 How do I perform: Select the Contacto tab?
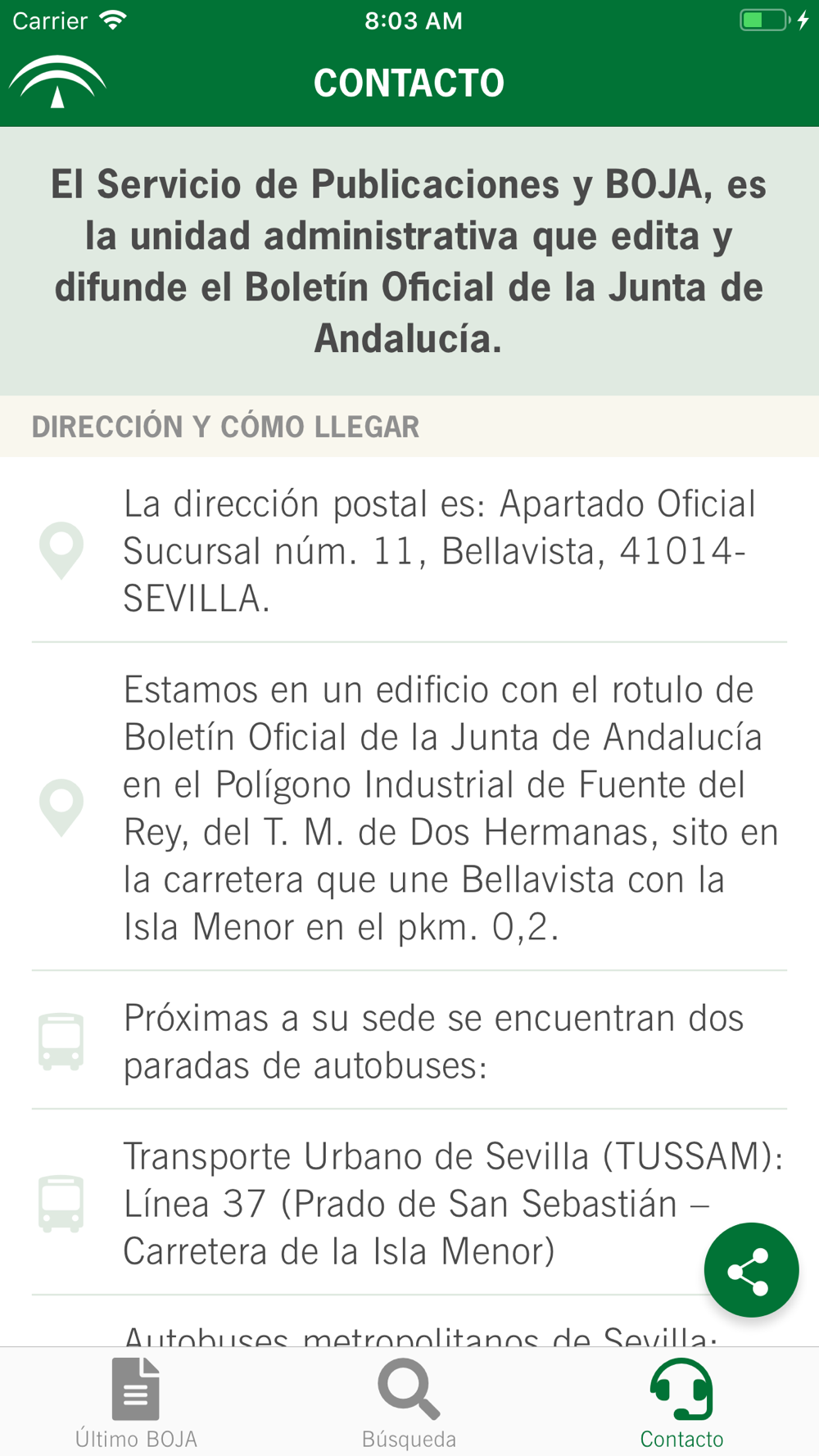[x=681, y=1403]
